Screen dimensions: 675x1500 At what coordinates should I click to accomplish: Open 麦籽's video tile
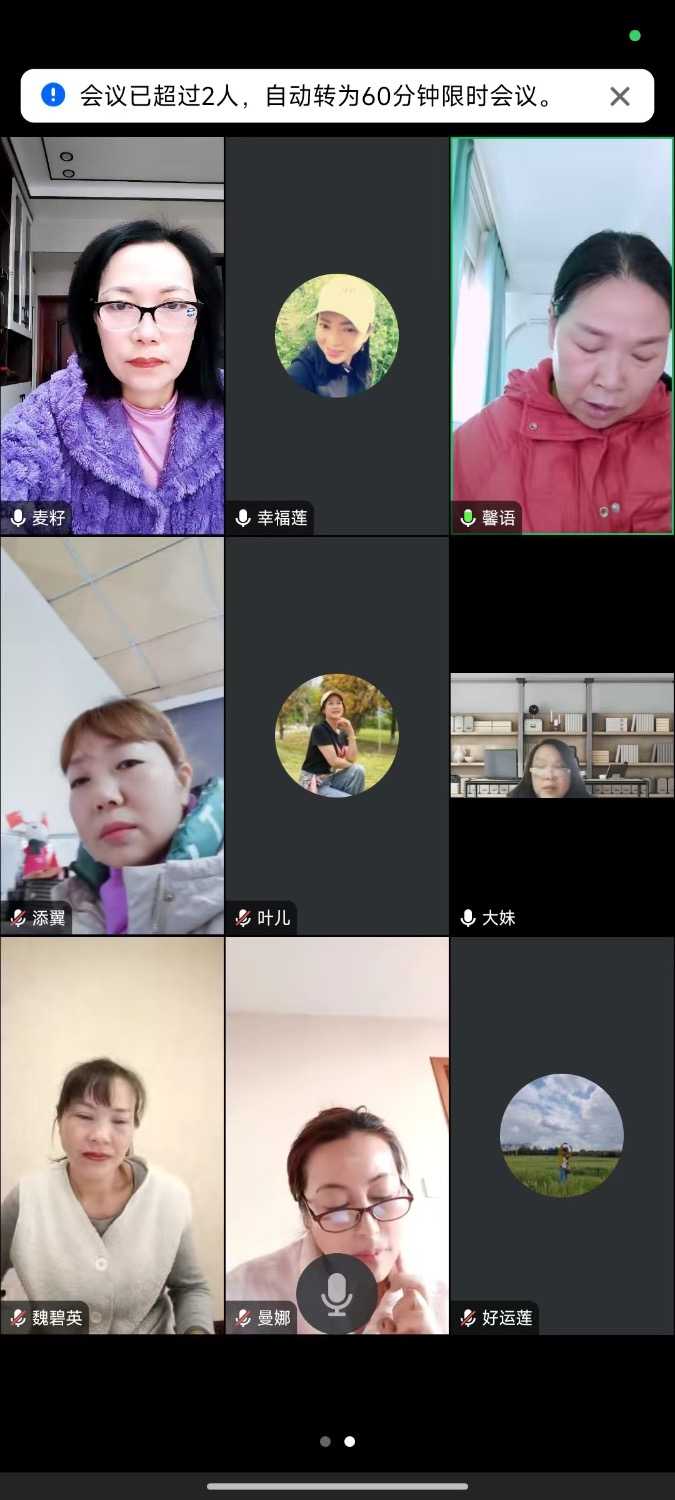[x=112, y=335]
